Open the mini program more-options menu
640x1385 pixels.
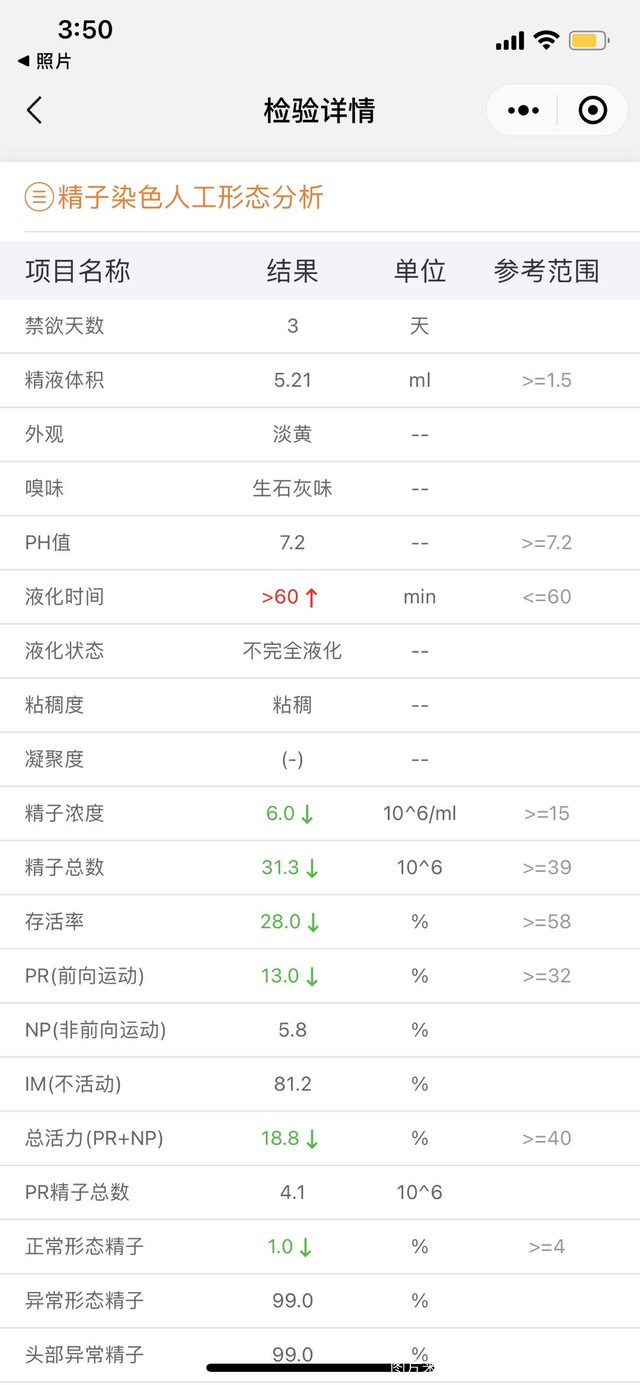(x=523, y=110)
